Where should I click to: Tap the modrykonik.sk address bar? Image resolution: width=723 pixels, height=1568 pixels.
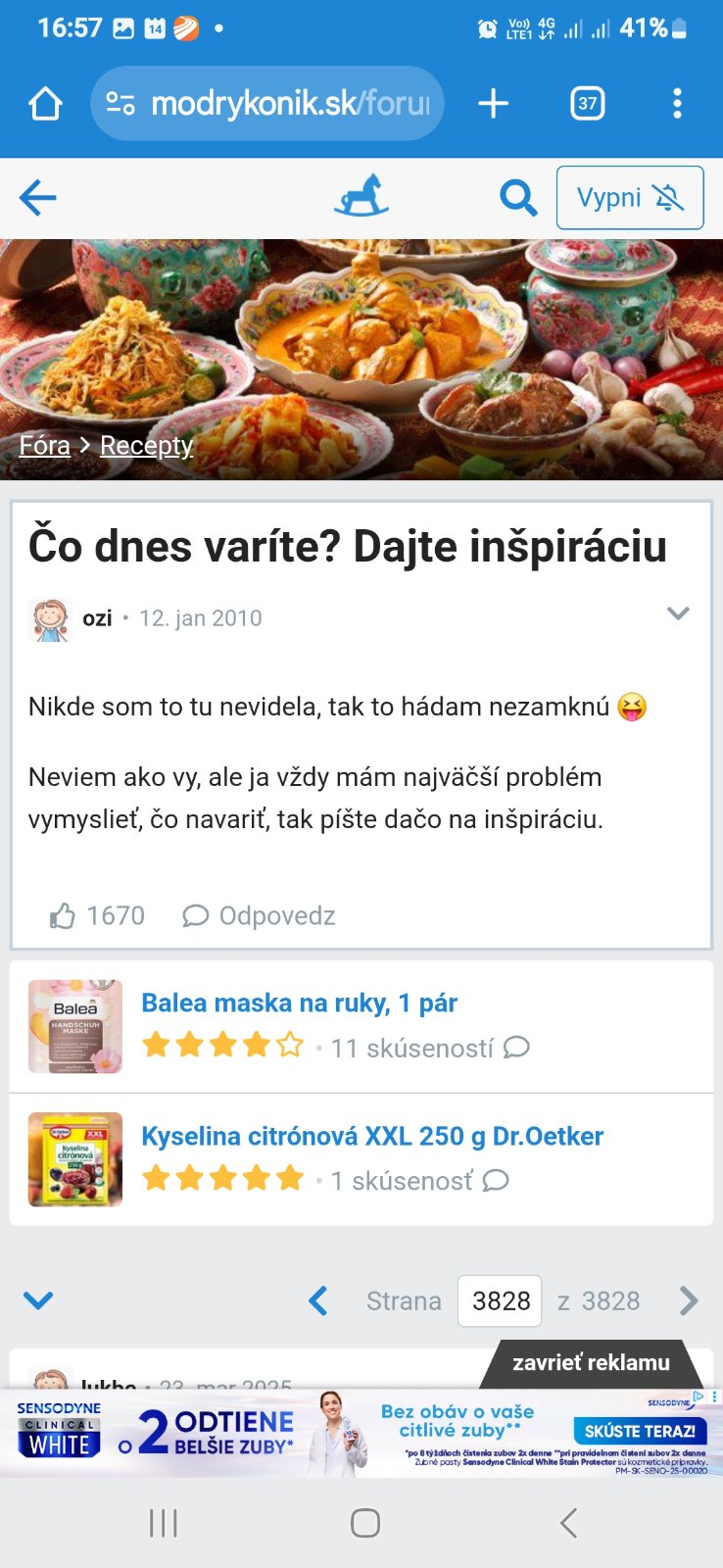267,103
